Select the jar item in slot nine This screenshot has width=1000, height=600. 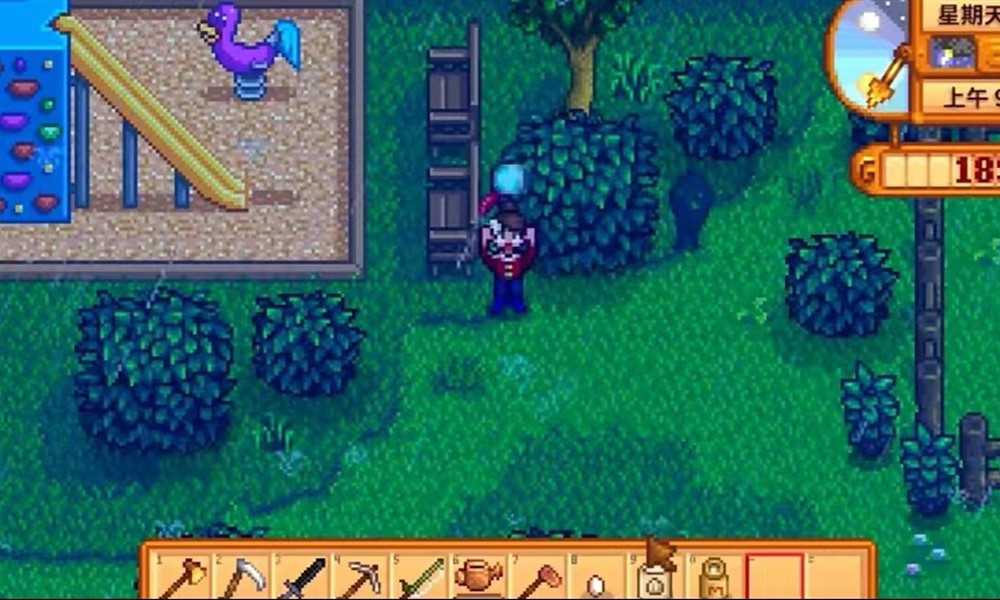(655, 580)
